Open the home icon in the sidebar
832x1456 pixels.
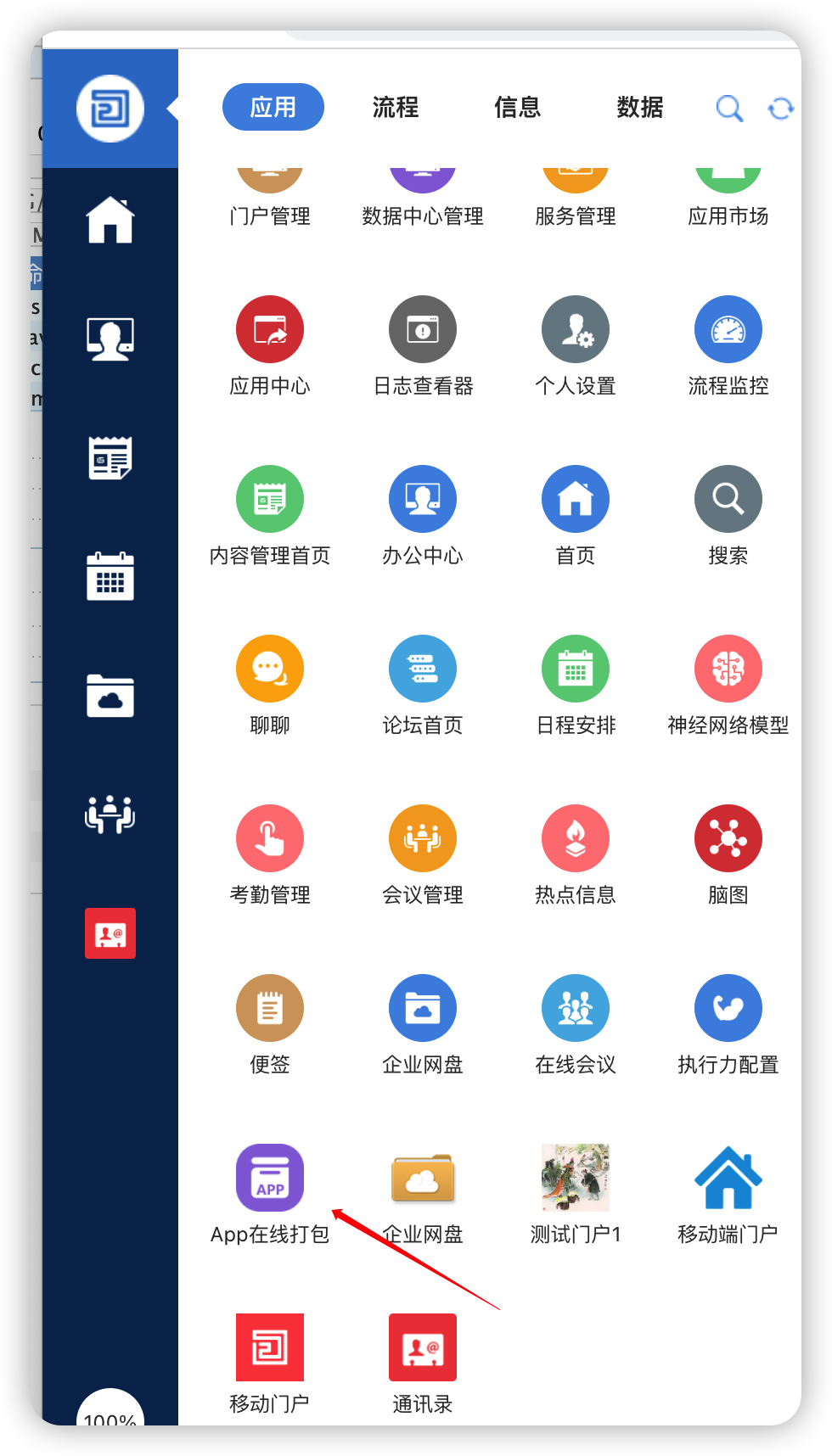[x=110, y=220]
